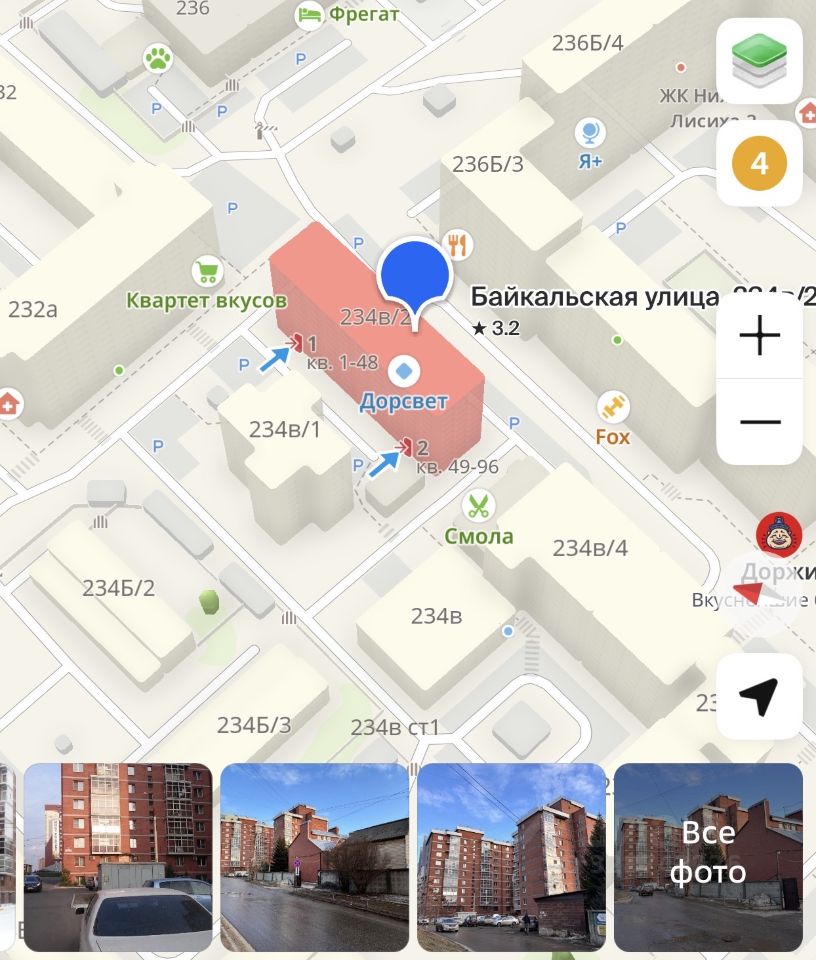This screenshot has width=816, height=960.
Task: View the photo with the silver car
Action: [x=118, y=858]
